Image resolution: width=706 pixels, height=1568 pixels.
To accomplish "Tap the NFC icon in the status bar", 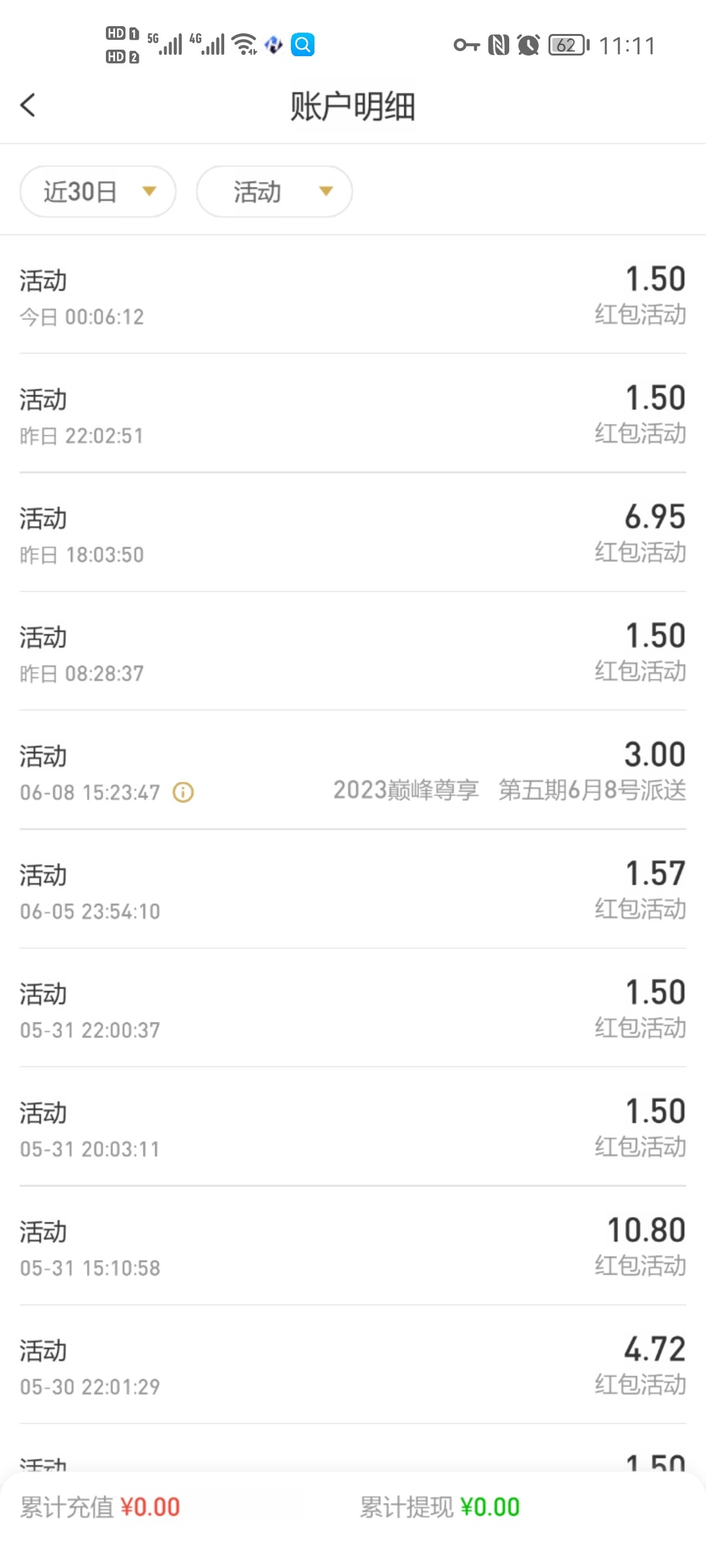I will point(498,44).
